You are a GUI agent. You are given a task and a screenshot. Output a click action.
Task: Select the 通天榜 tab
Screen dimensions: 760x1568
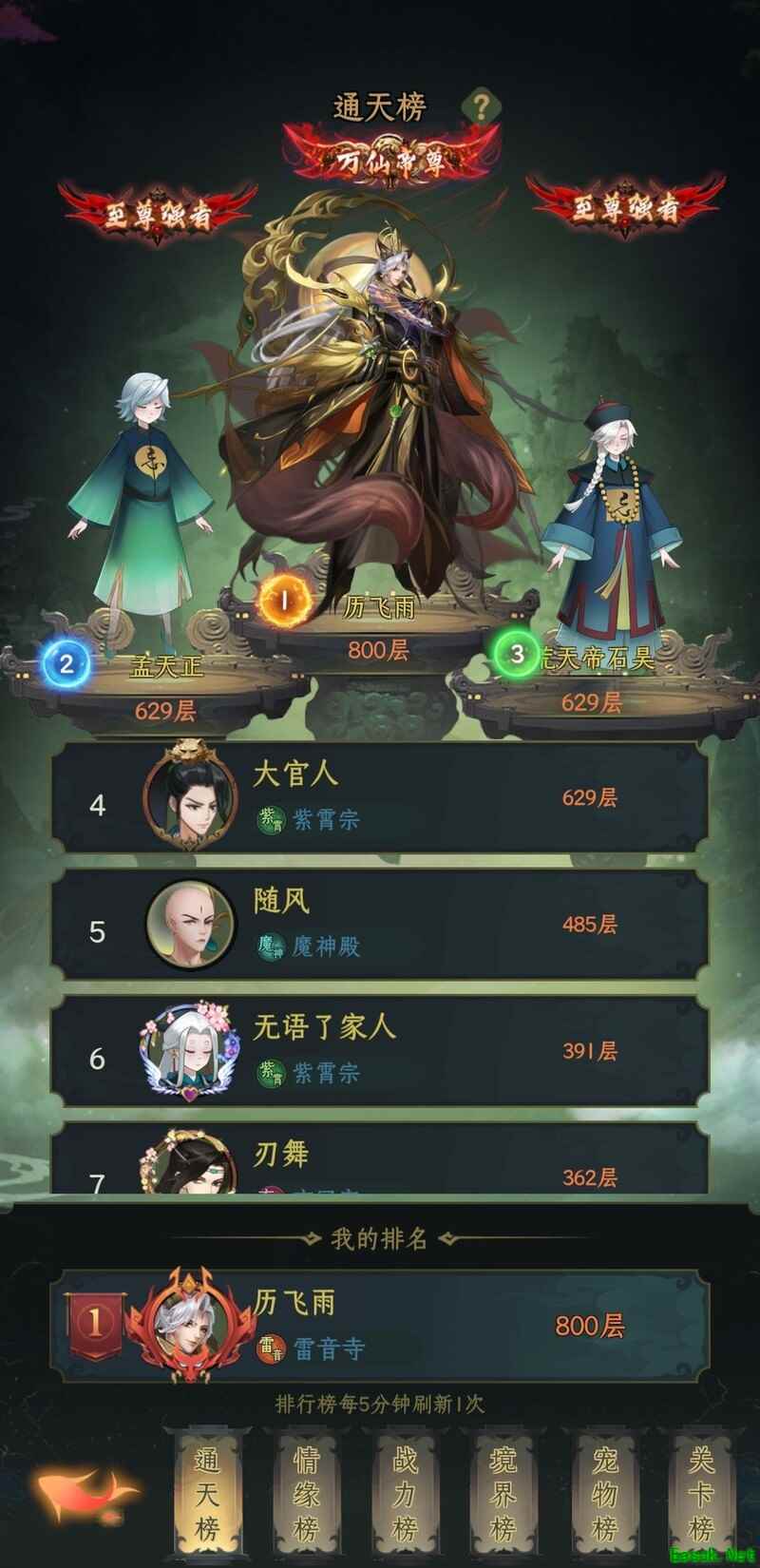pyautogui.click(x=207, y=1493)
